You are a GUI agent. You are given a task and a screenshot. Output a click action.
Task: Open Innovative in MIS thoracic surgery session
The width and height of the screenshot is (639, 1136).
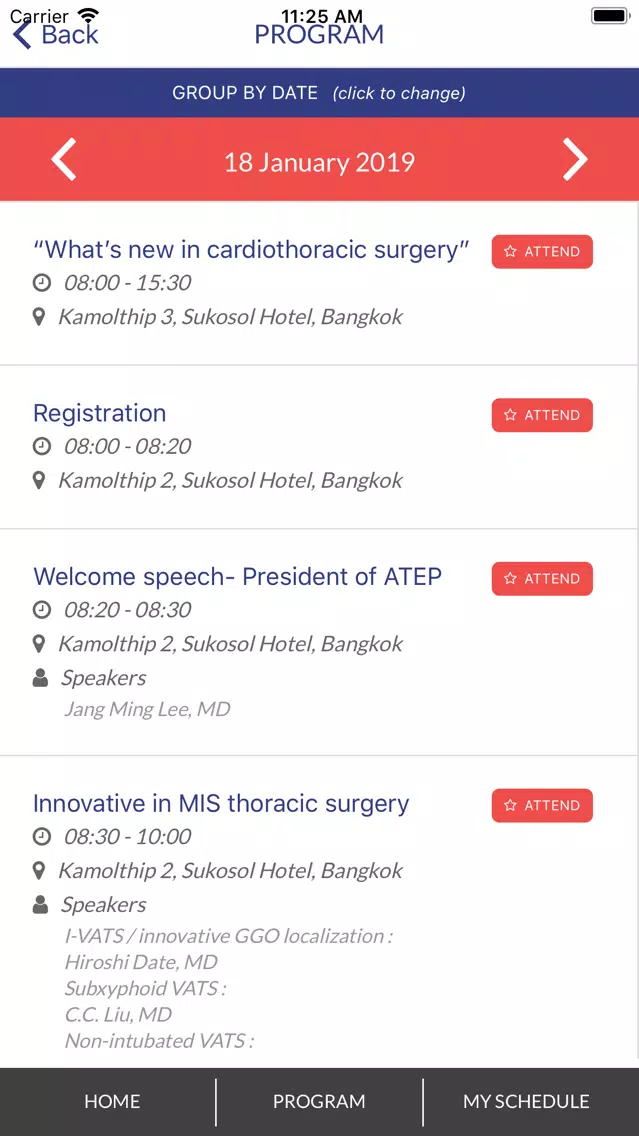(x=221, y=803)
